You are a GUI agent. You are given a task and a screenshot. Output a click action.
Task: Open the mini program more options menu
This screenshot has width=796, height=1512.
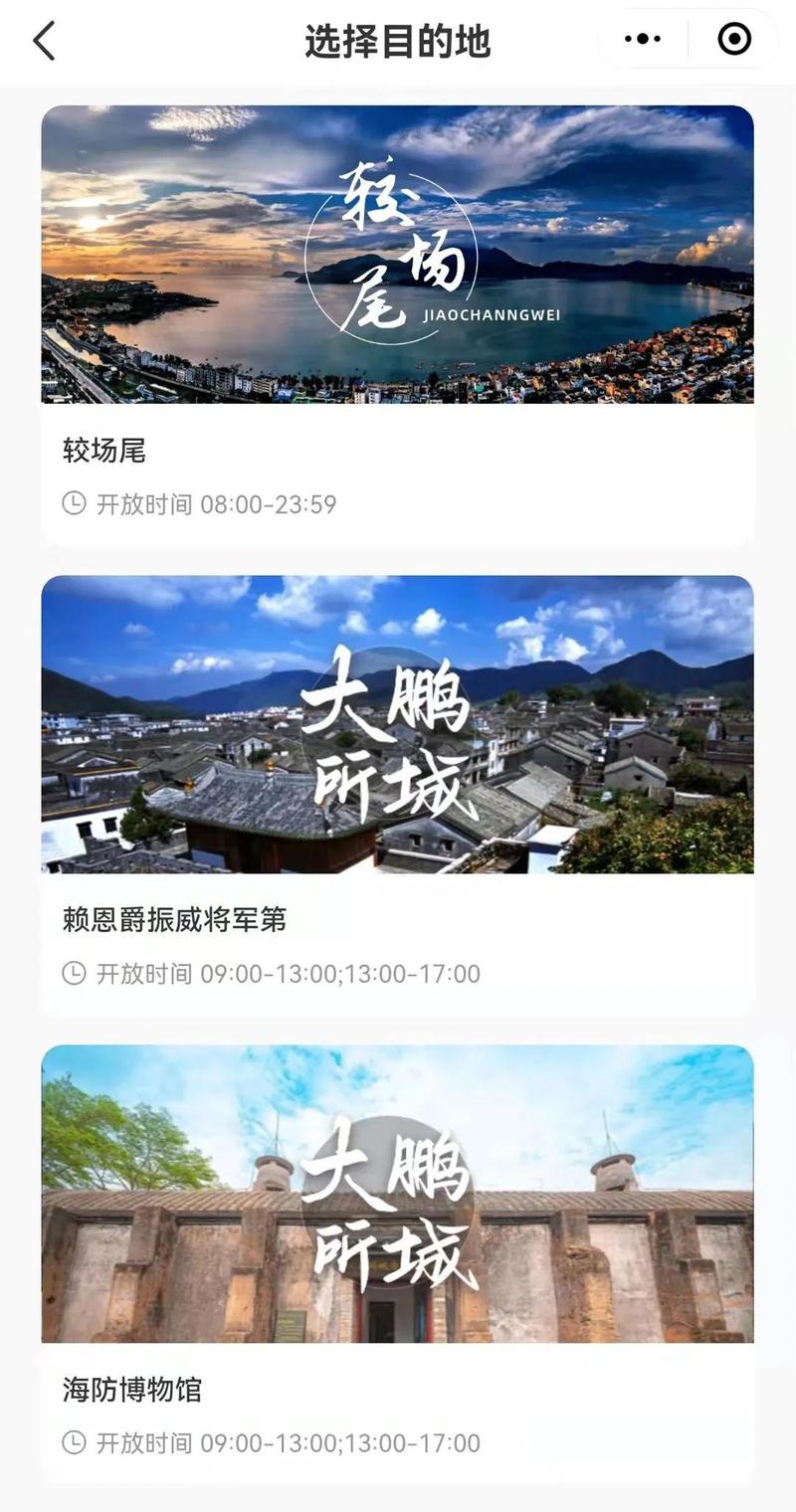coord(643,39)
